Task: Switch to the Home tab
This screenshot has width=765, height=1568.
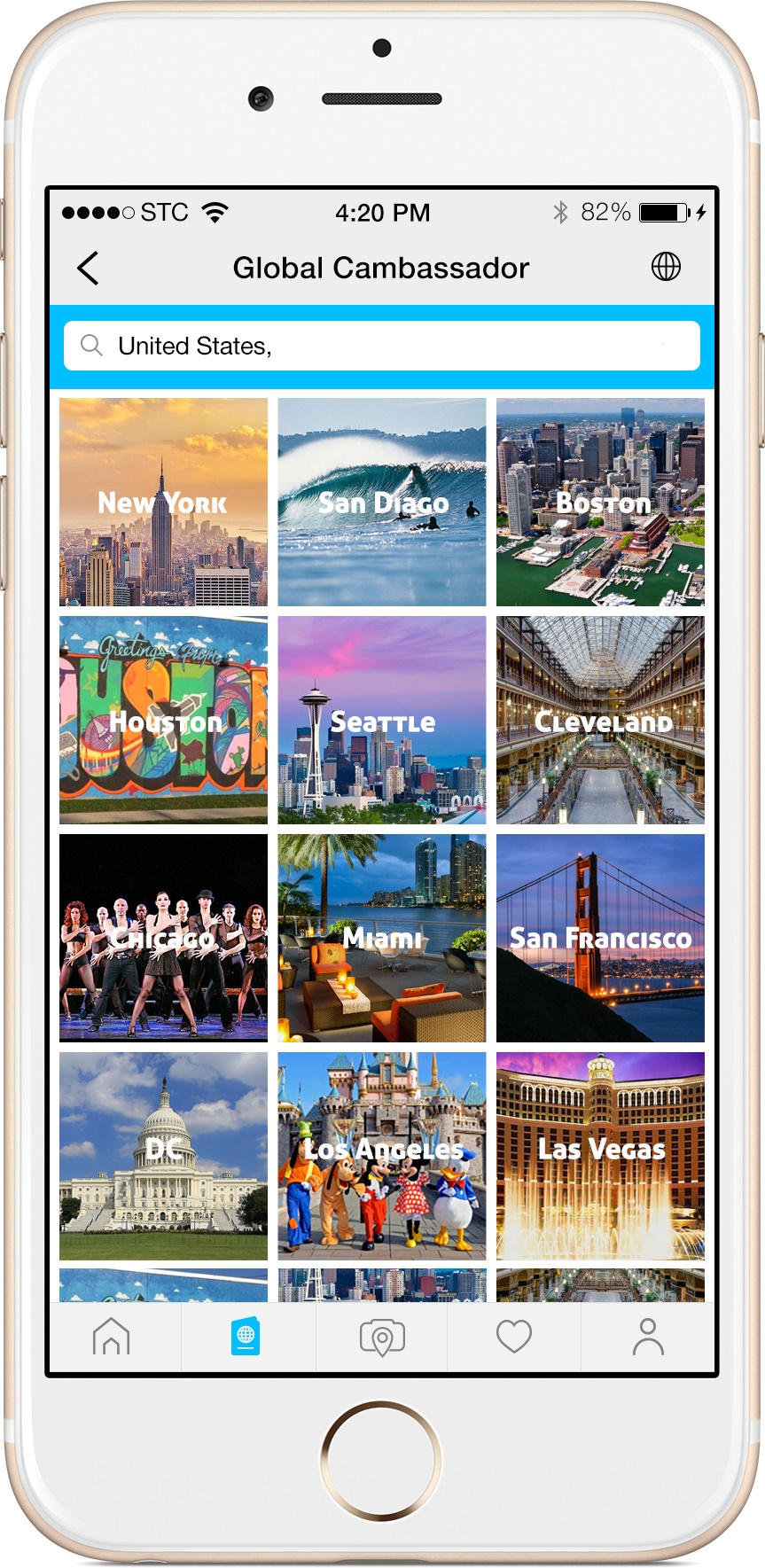Action: (x=112, y=1337)
